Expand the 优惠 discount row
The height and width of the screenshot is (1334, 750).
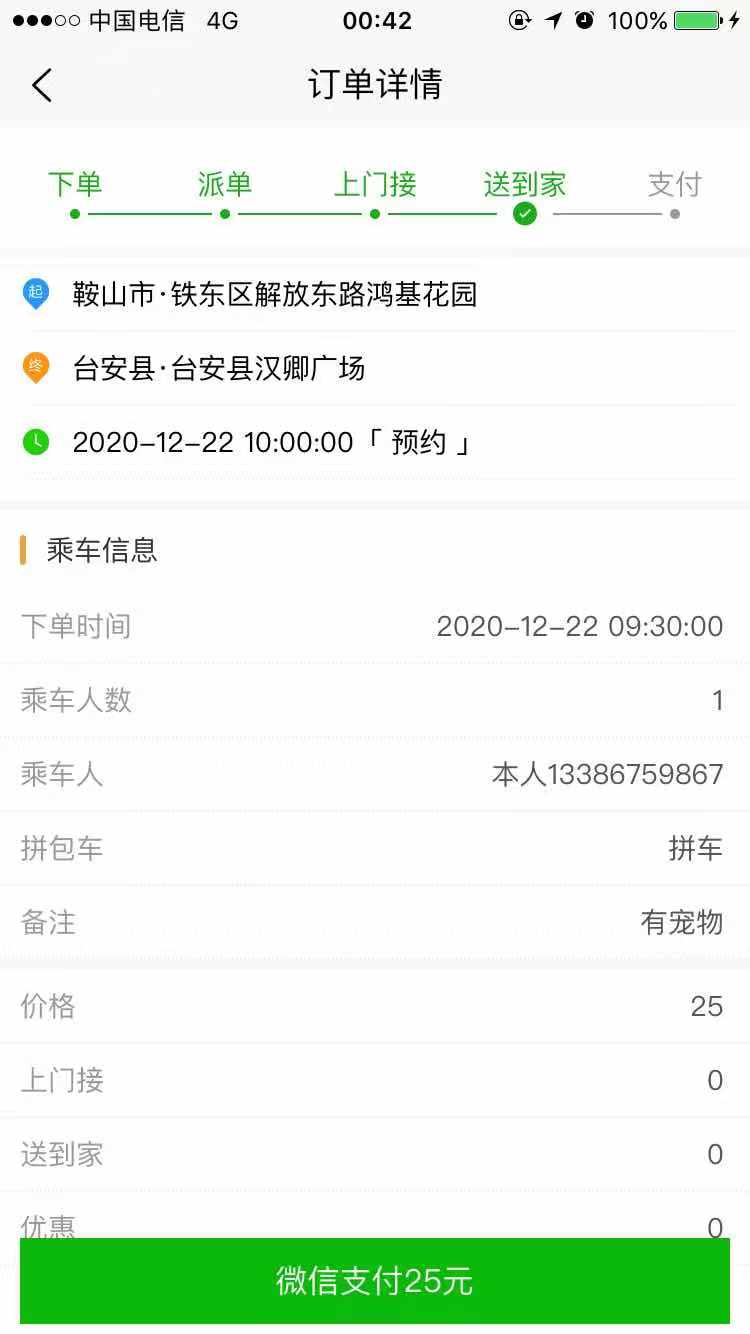click(x=375, y=1225)
